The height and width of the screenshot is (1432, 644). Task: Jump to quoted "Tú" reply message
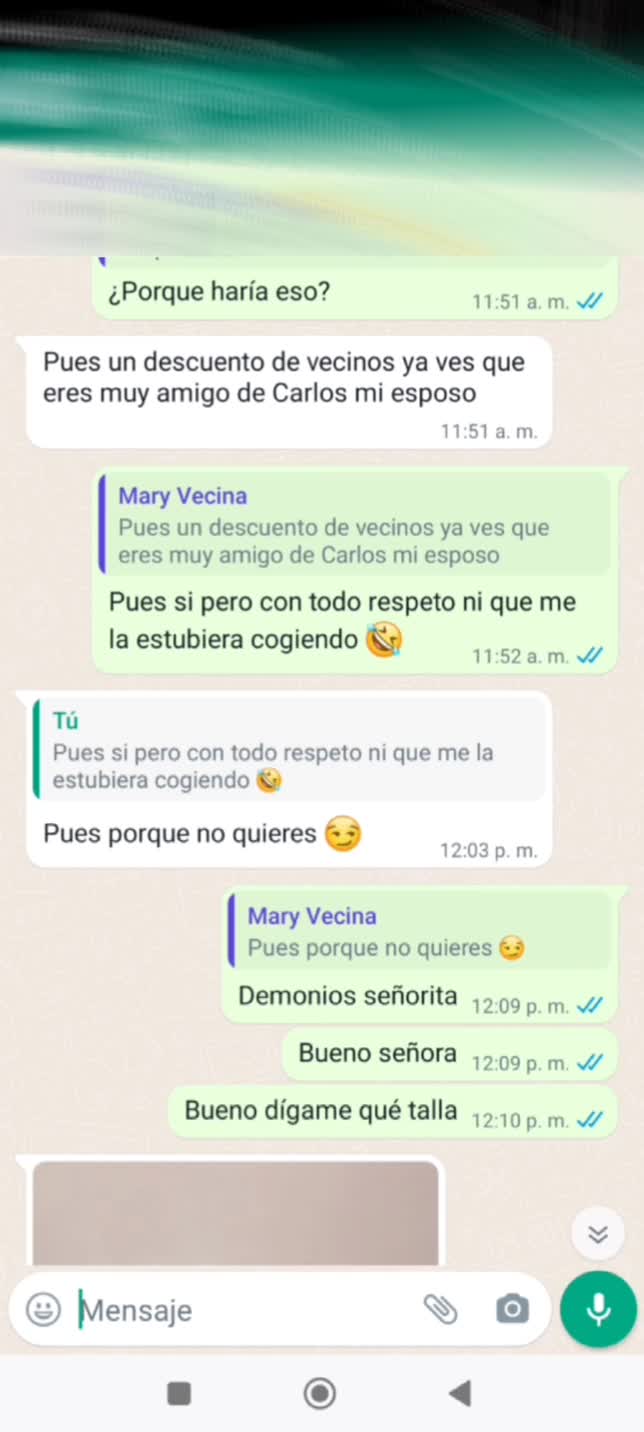[x=290, y=750]
